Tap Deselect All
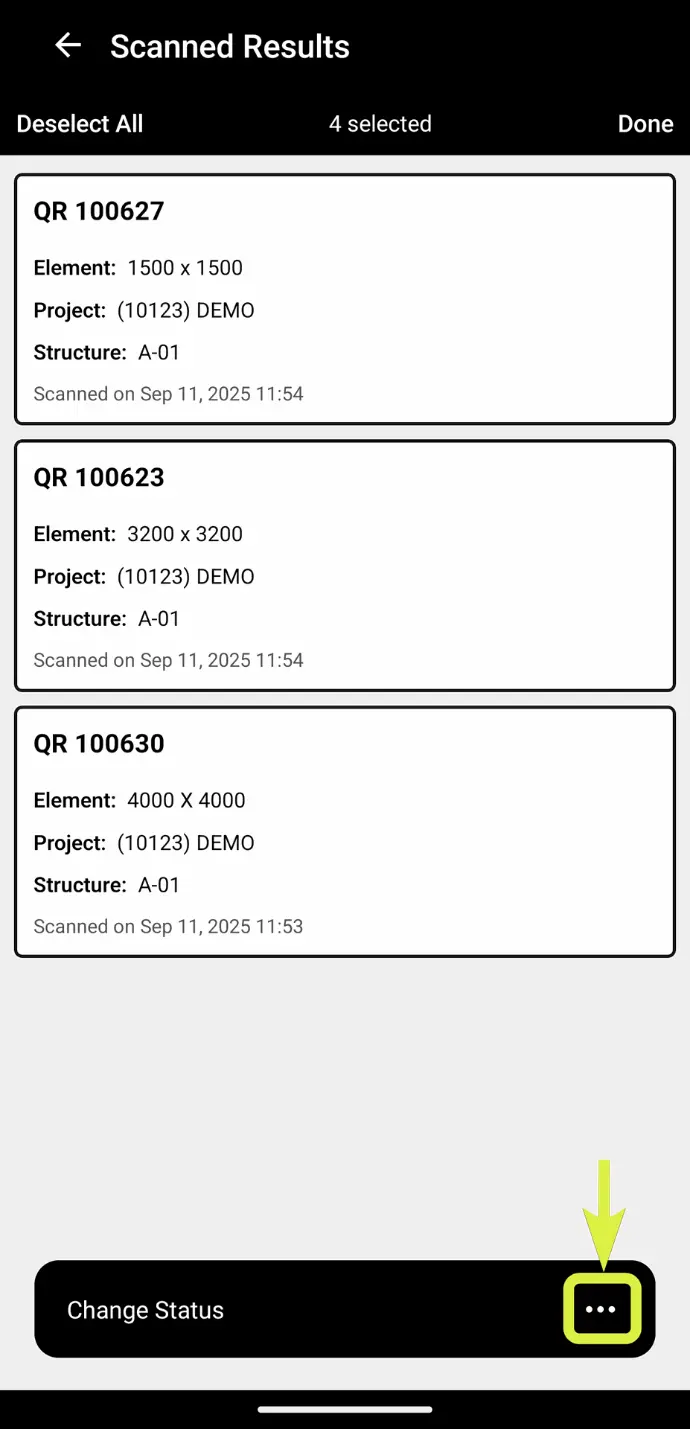This screenshot has width=690, height=1429. [x=80, y=124]
